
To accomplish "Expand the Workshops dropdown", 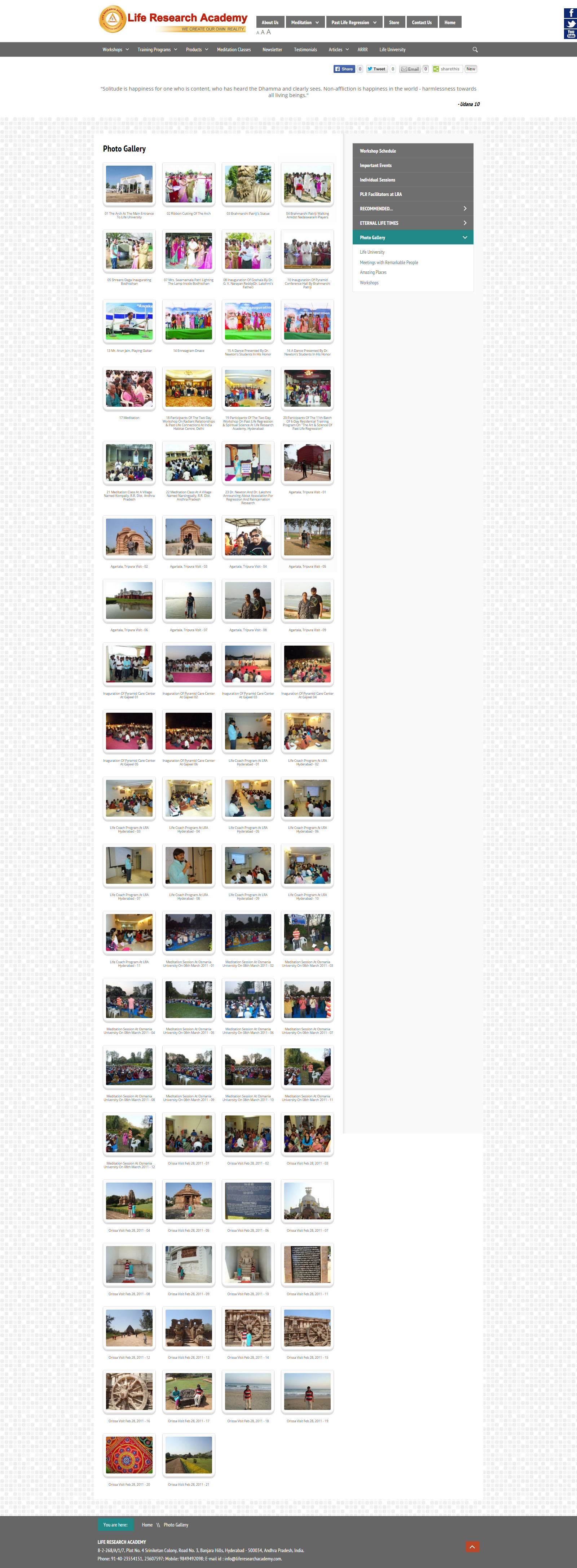I will click(x=115, y=49).
